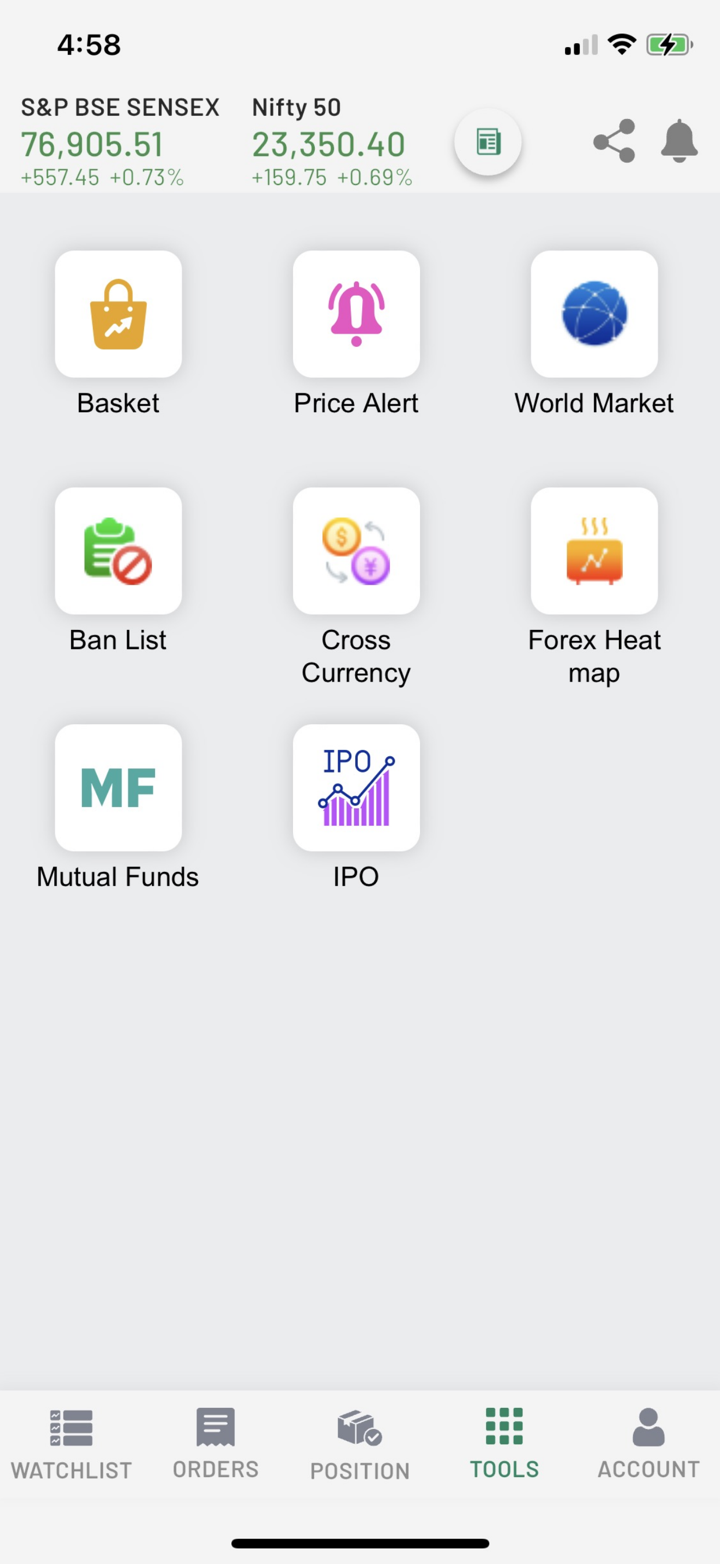The image size is (720, 1564).
Task: Open the IPO section
Action: point(356,788)
